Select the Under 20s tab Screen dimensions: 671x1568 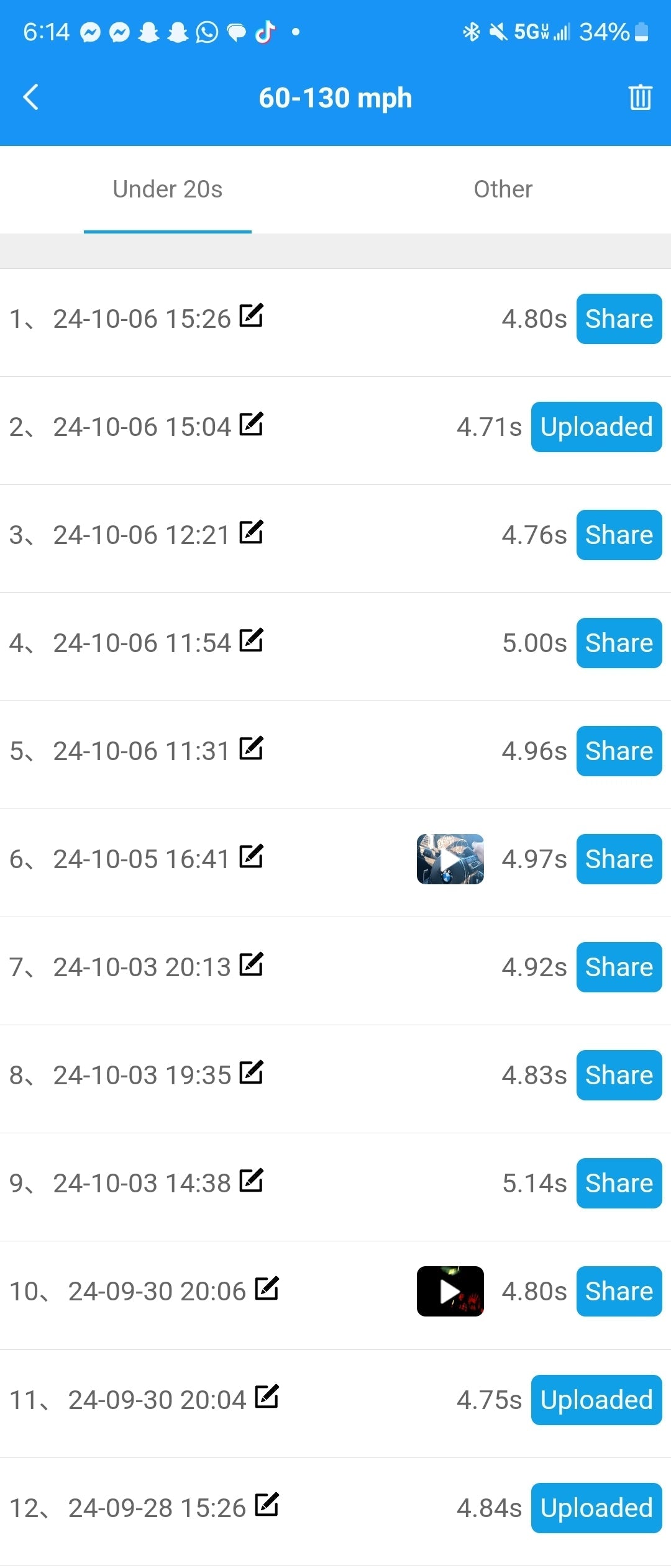click(168, 189)
